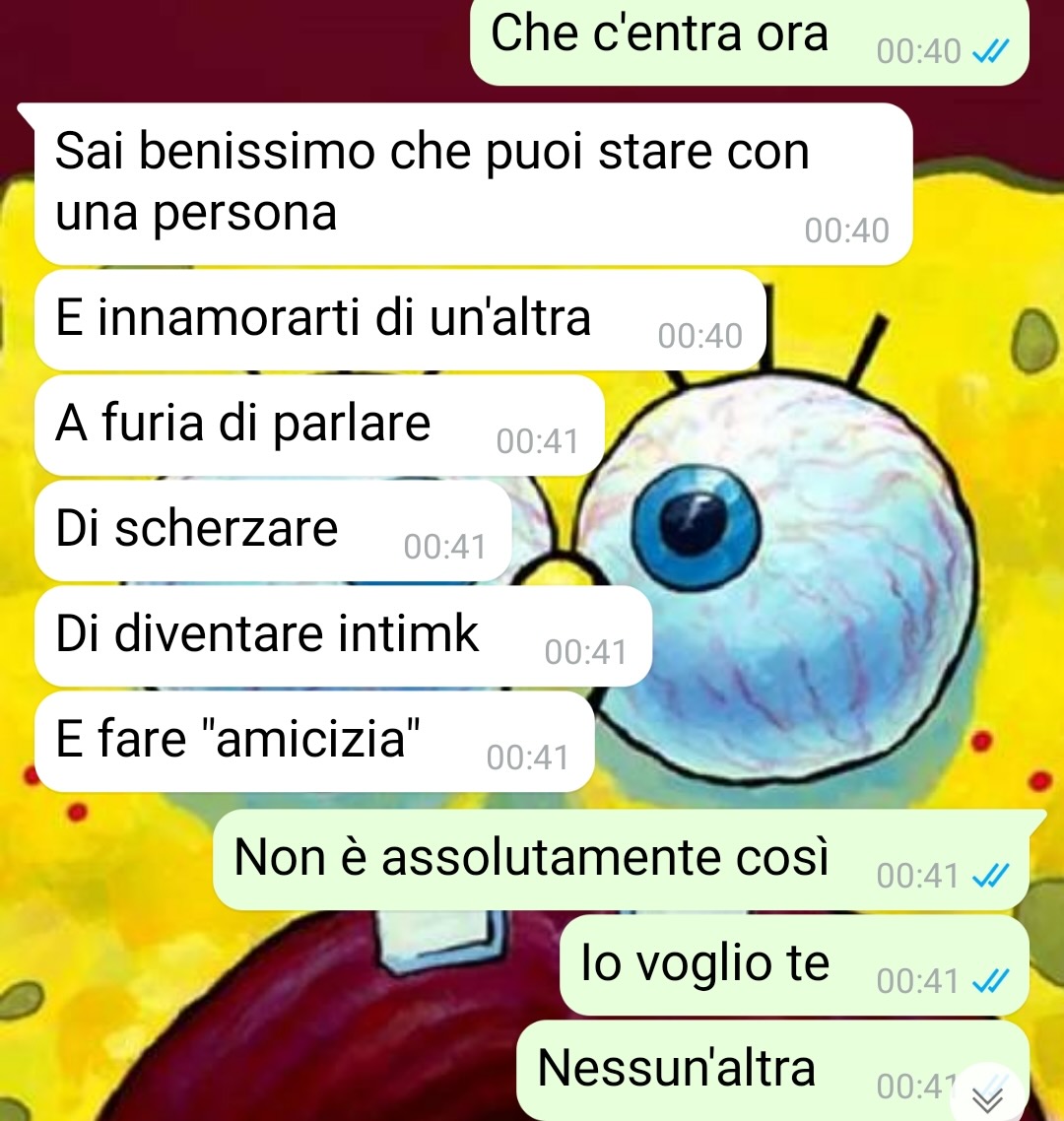Jump to the latest messages with the double-chevron button

[x=988, y=1095]
